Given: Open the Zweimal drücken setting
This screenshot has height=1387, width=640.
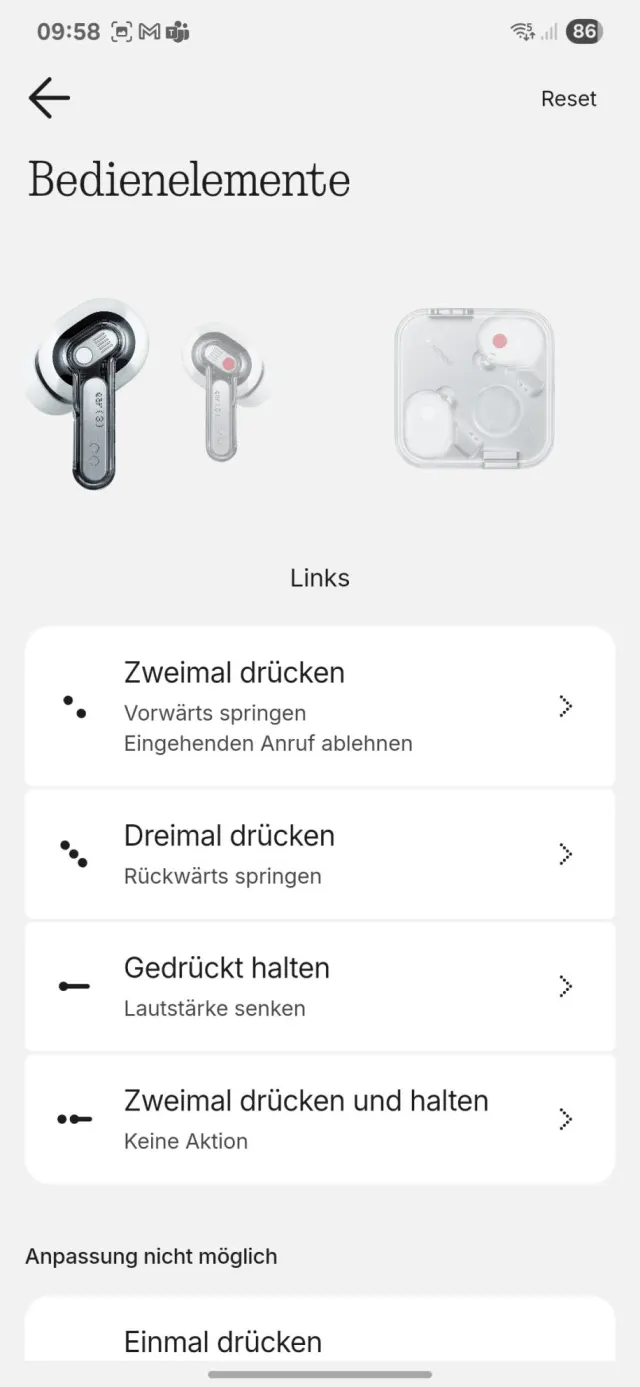Looking at the screenshot, I should (319, 706).
